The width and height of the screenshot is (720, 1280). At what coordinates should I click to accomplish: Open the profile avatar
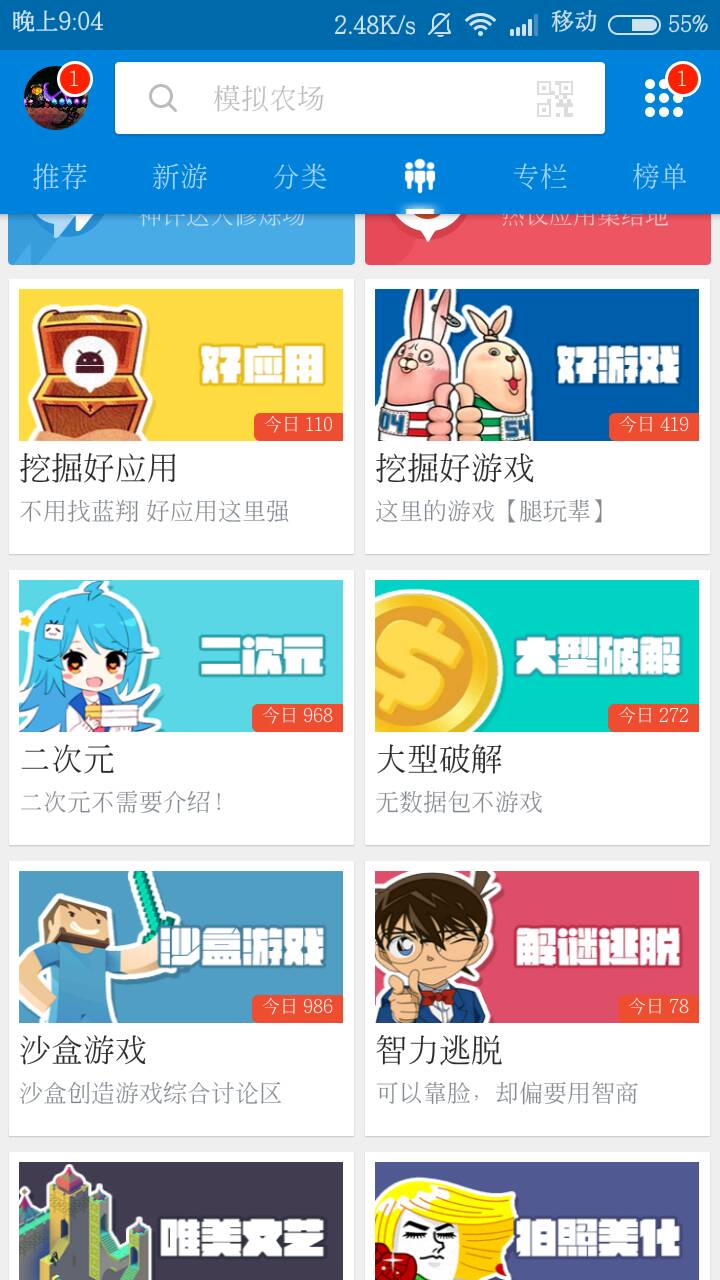[x=55, y=98]
